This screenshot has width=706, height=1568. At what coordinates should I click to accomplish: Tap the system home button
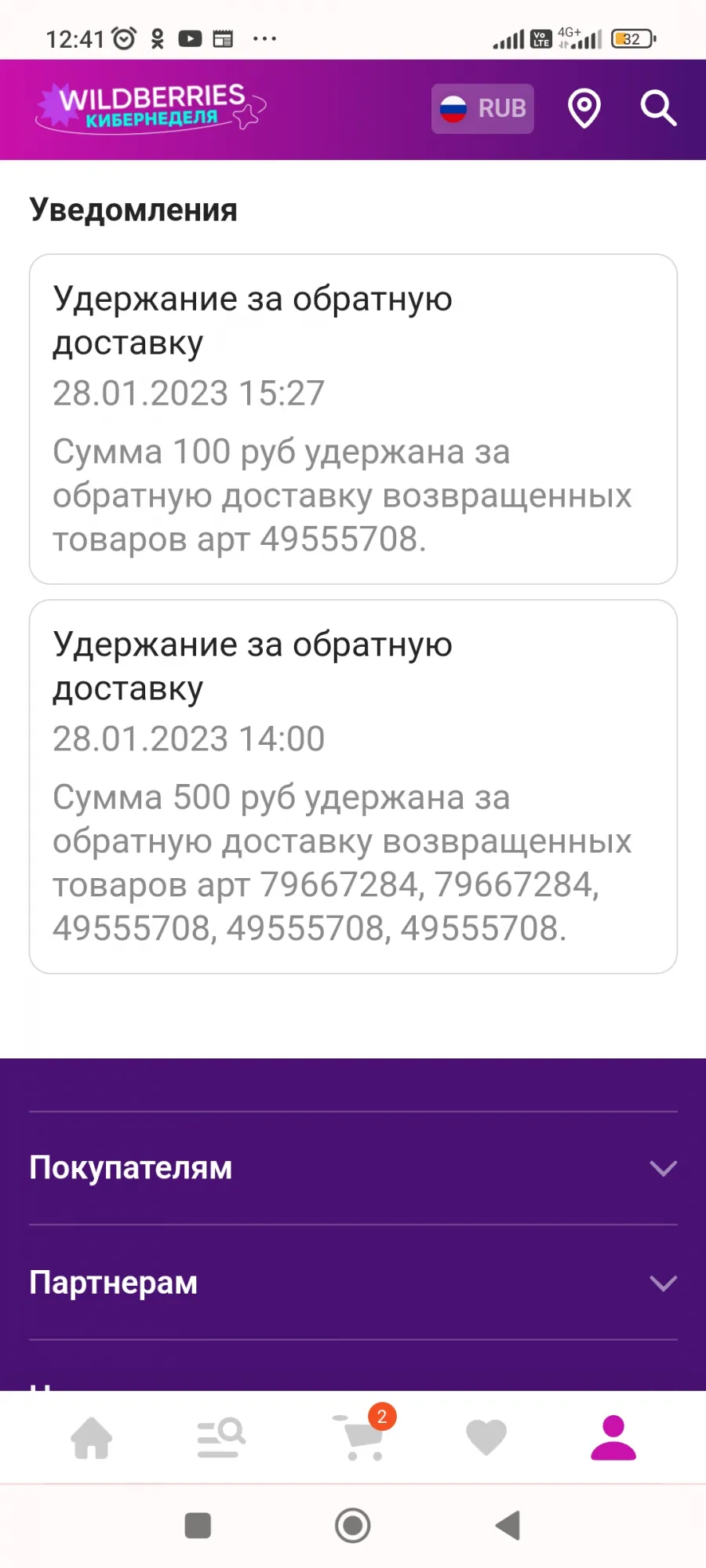[x=353, y=1526]
